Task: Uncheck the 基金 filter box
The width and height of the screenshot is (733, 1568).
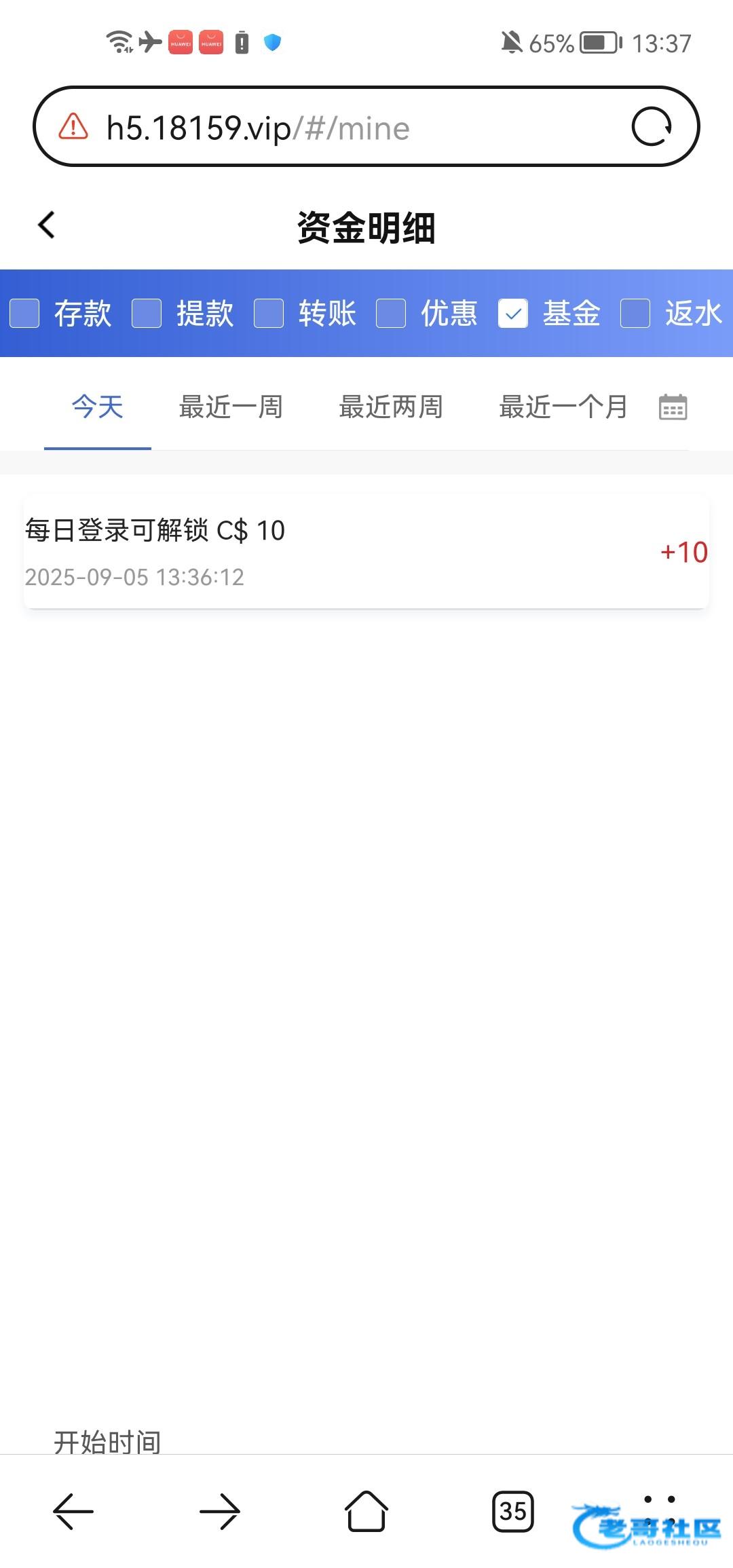Action: pos(513,314)
